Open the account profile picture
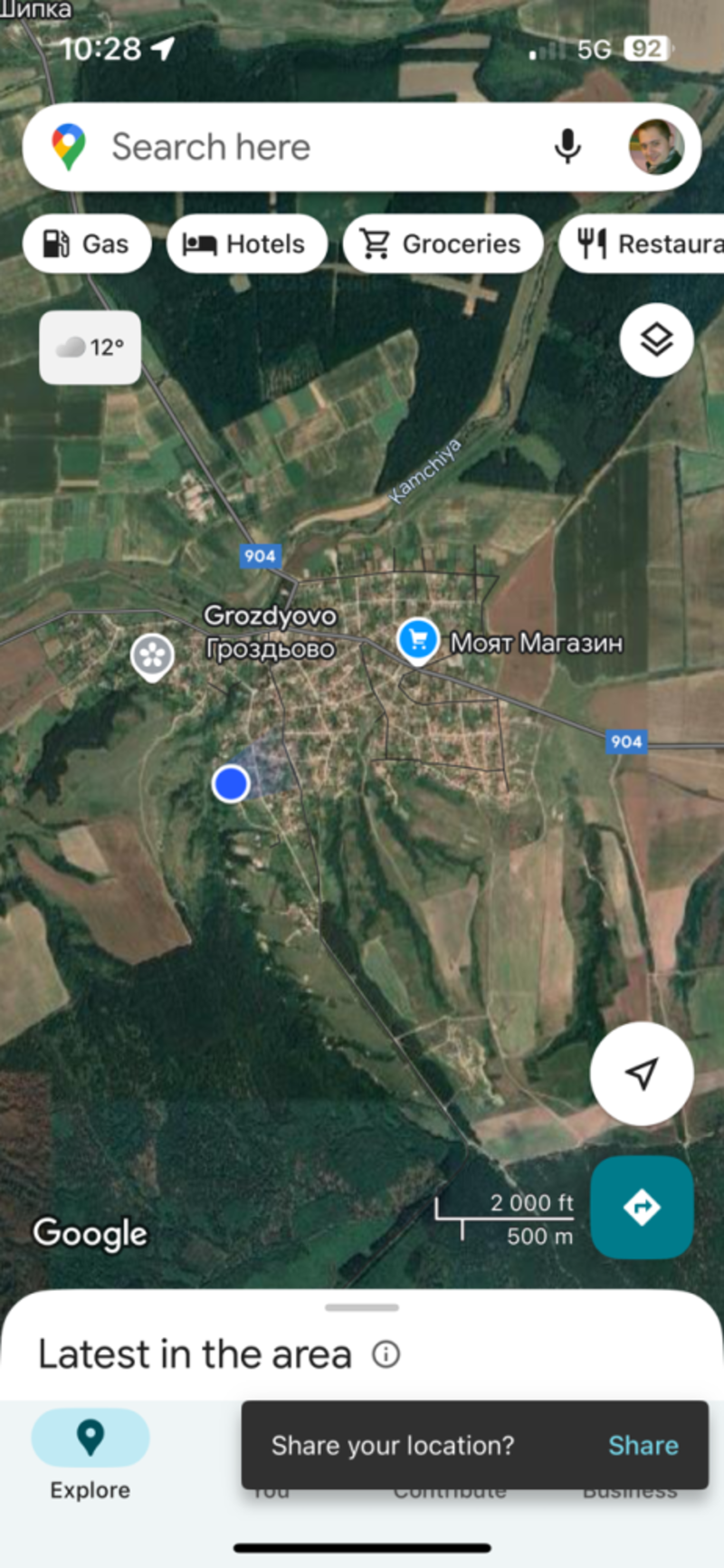This screenshot has height=1568, width=724. tap(655, 147)
